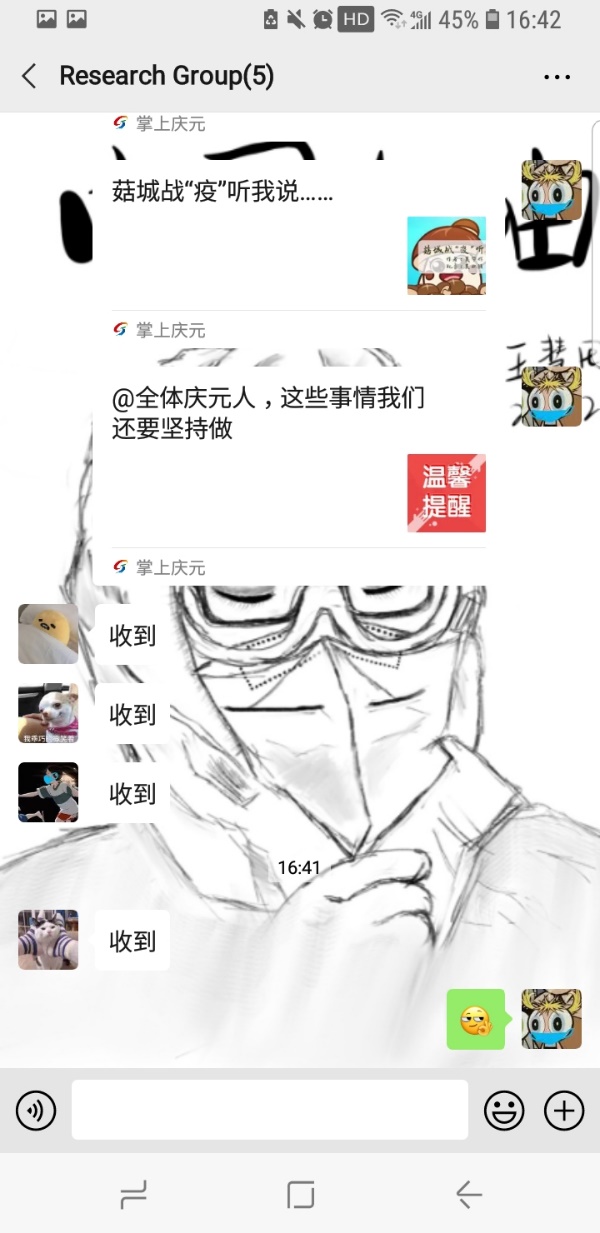Image resolution: width=600 pixels, height=1233 pixels.
Task: View the yellow egg character avatar profile
Action: (x=48, y=634)
